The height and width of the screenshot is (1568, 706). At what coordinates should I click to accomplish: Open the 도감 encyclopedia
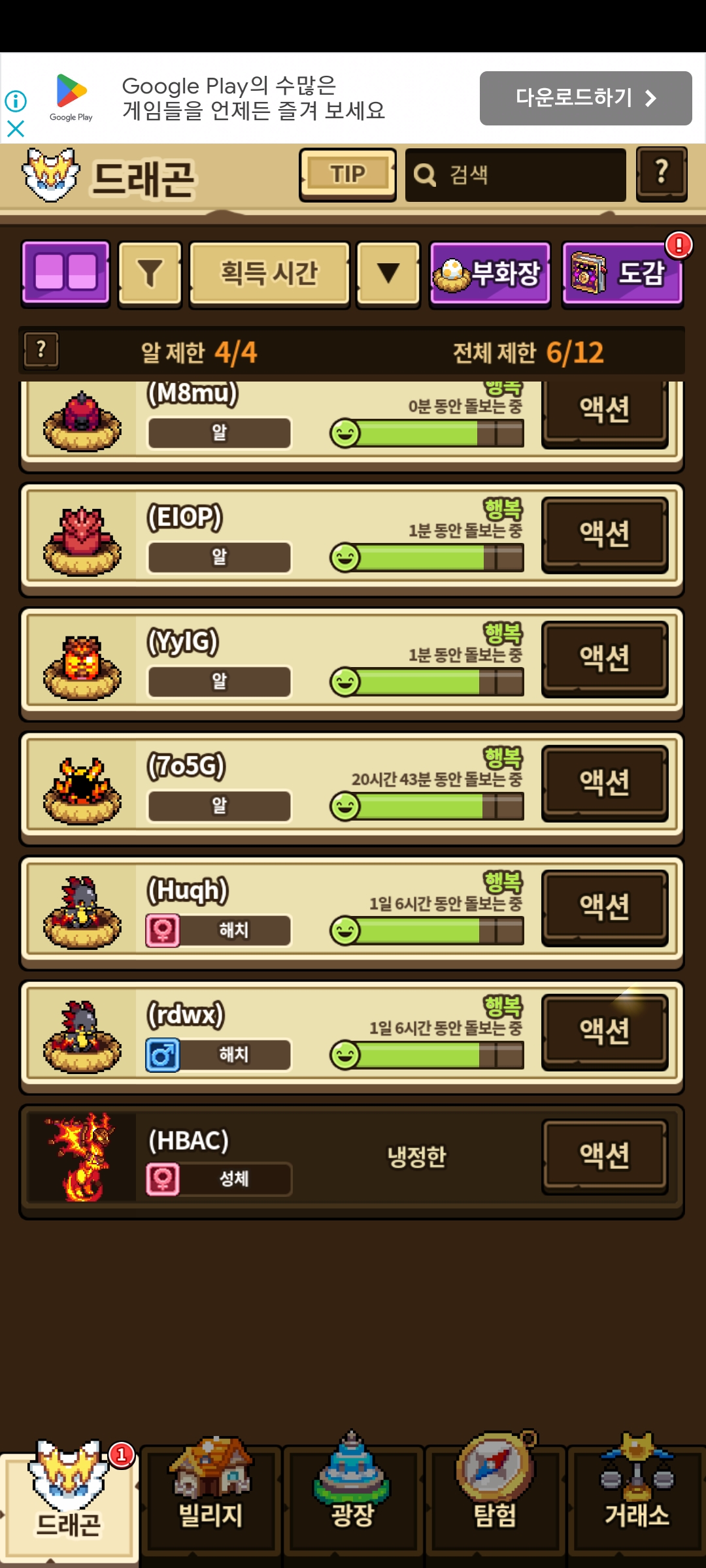tap(622, 273)
